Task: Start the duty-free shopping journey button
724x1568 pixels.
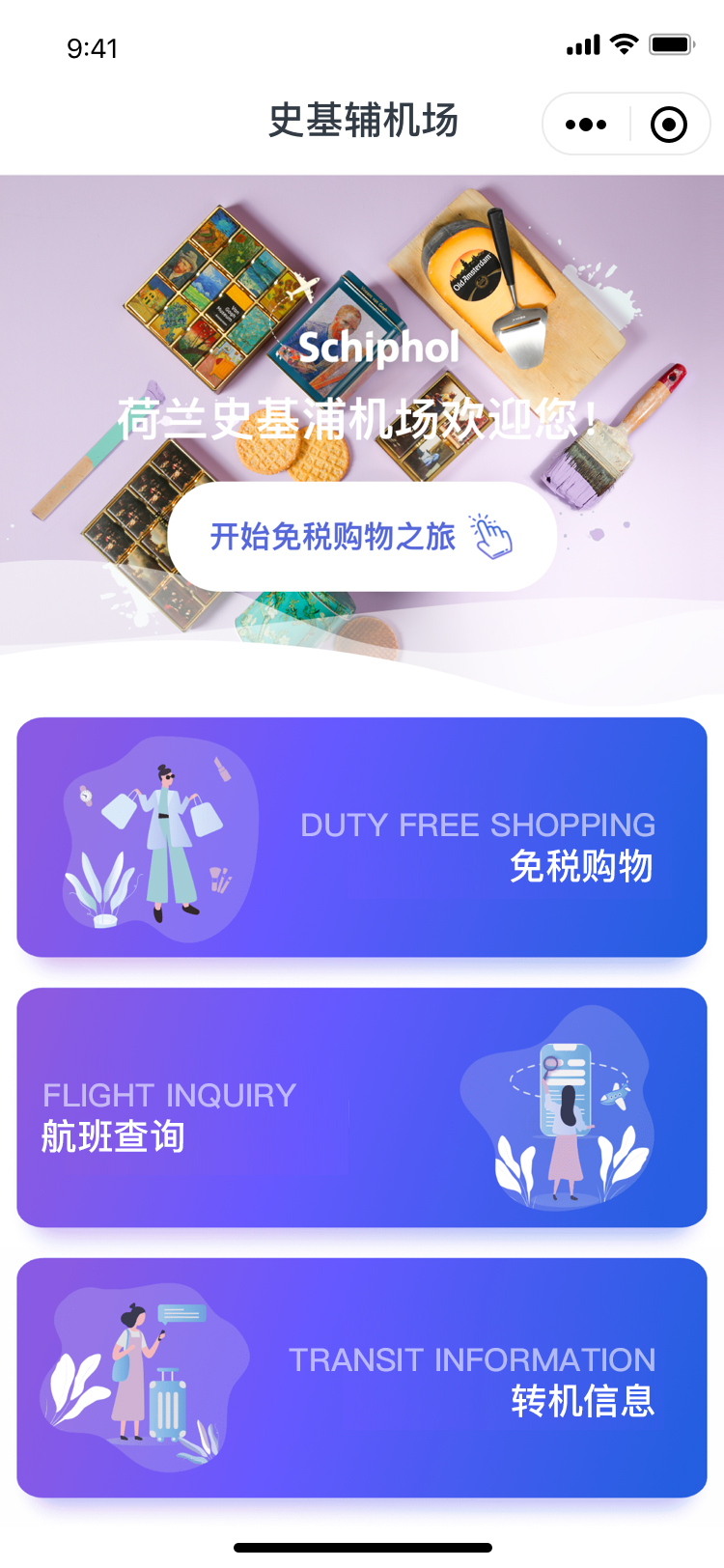Action: 362,537
